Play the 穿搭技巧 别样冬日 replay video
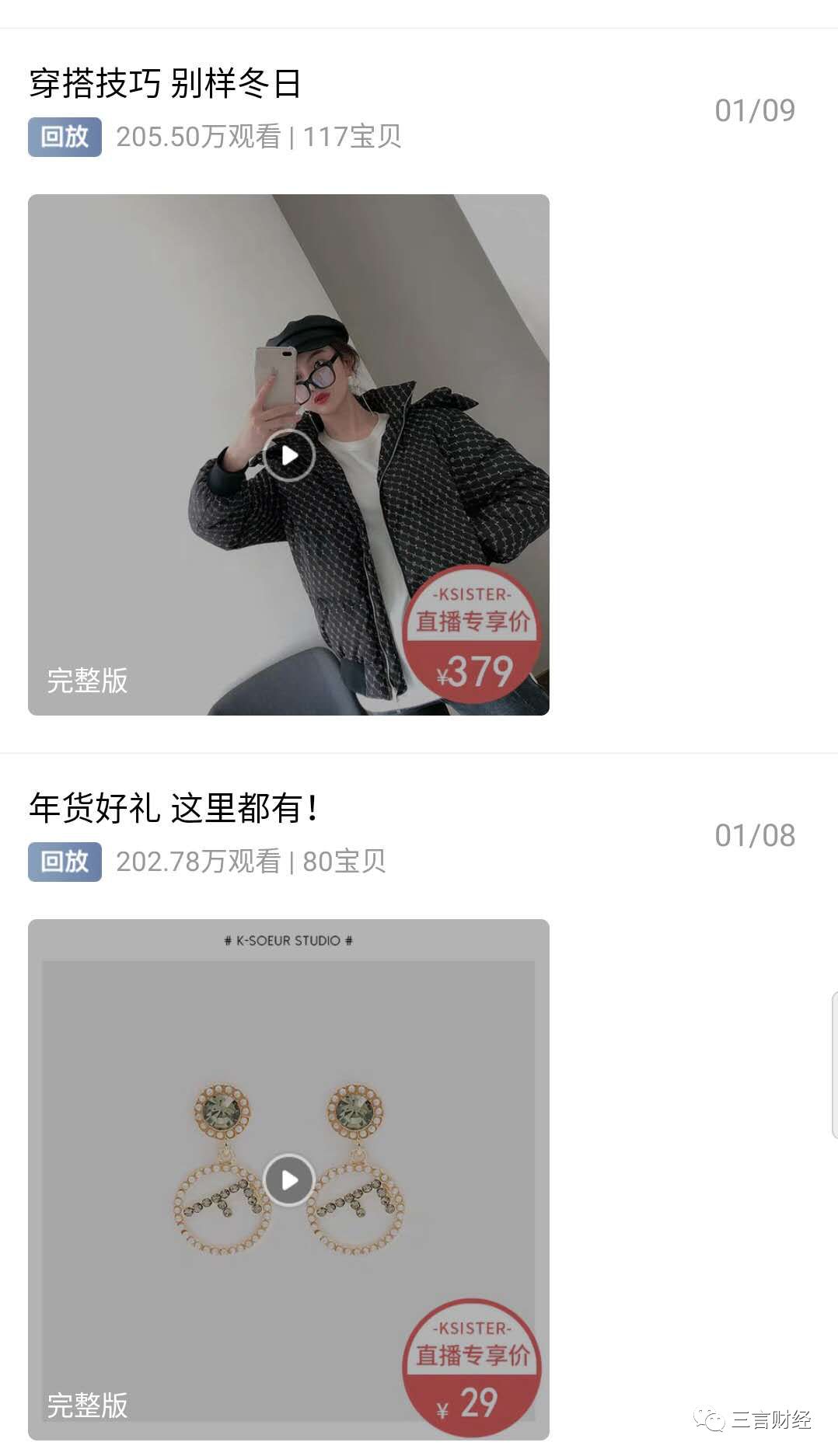This screenshot has width=838, height=1456. coord(288,455)
